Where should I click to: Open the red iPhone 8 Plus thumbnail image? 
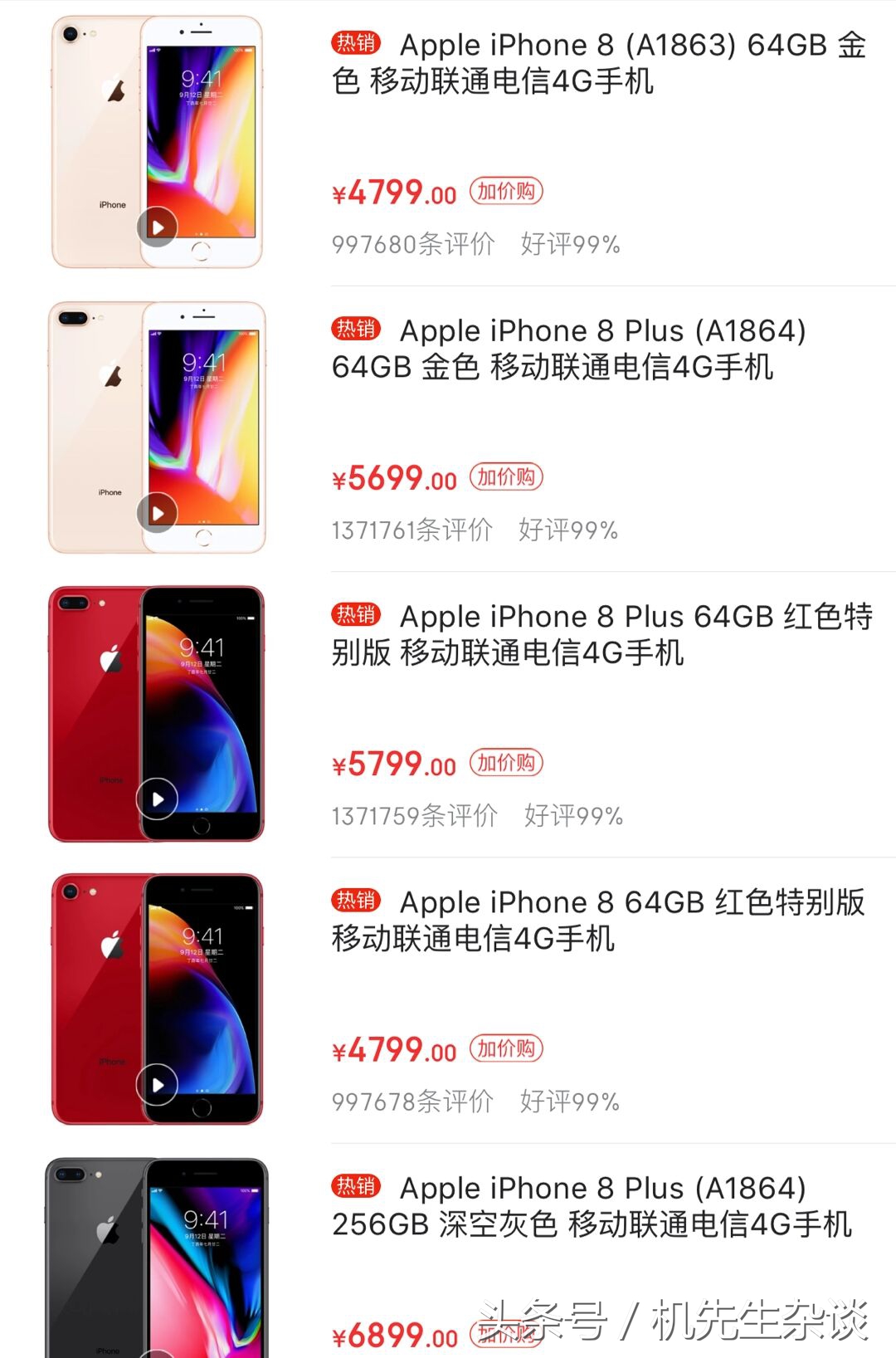tap(158, 714)
